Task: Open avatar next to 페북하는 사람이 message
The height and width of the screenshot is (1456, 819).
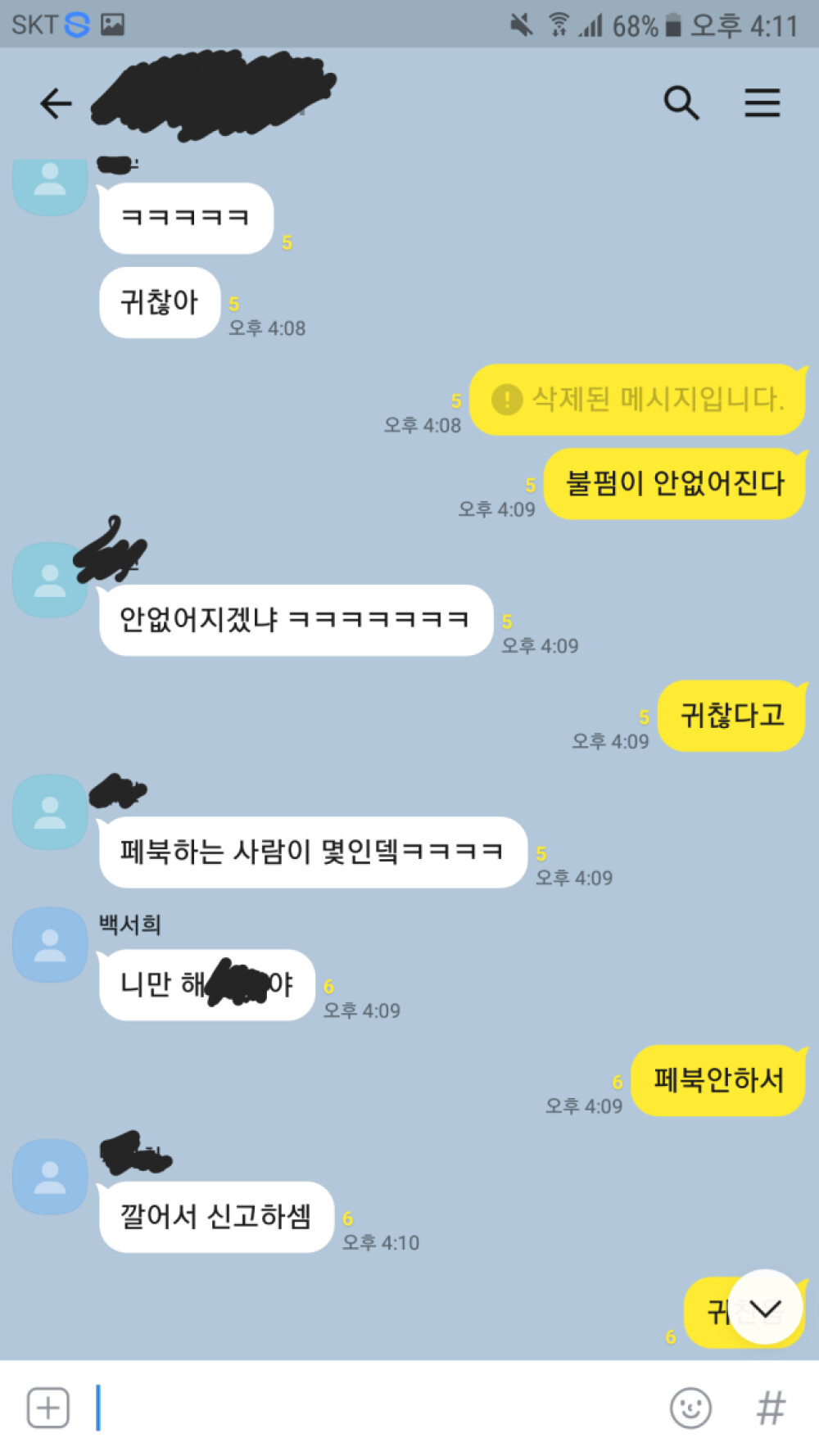Action: tap(50, 812)
